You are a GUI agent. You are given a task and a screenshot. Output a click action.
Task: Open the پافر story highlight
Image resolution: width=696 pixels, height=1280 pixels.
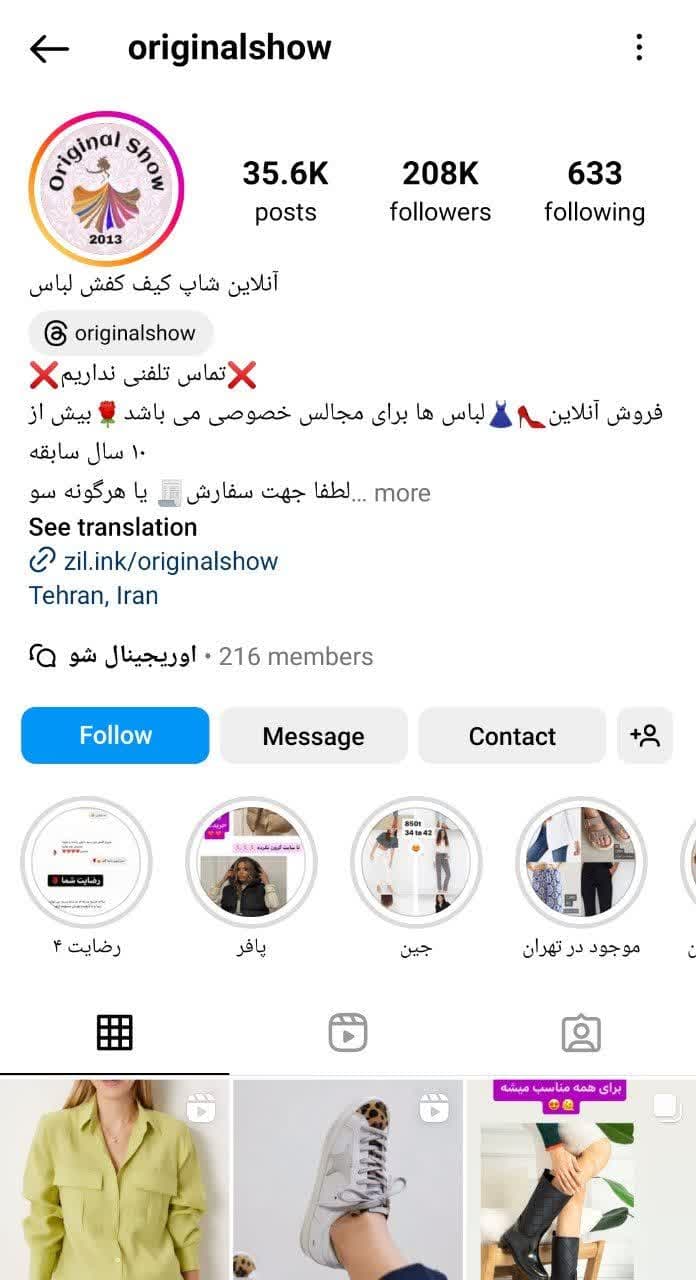[251, 862]
